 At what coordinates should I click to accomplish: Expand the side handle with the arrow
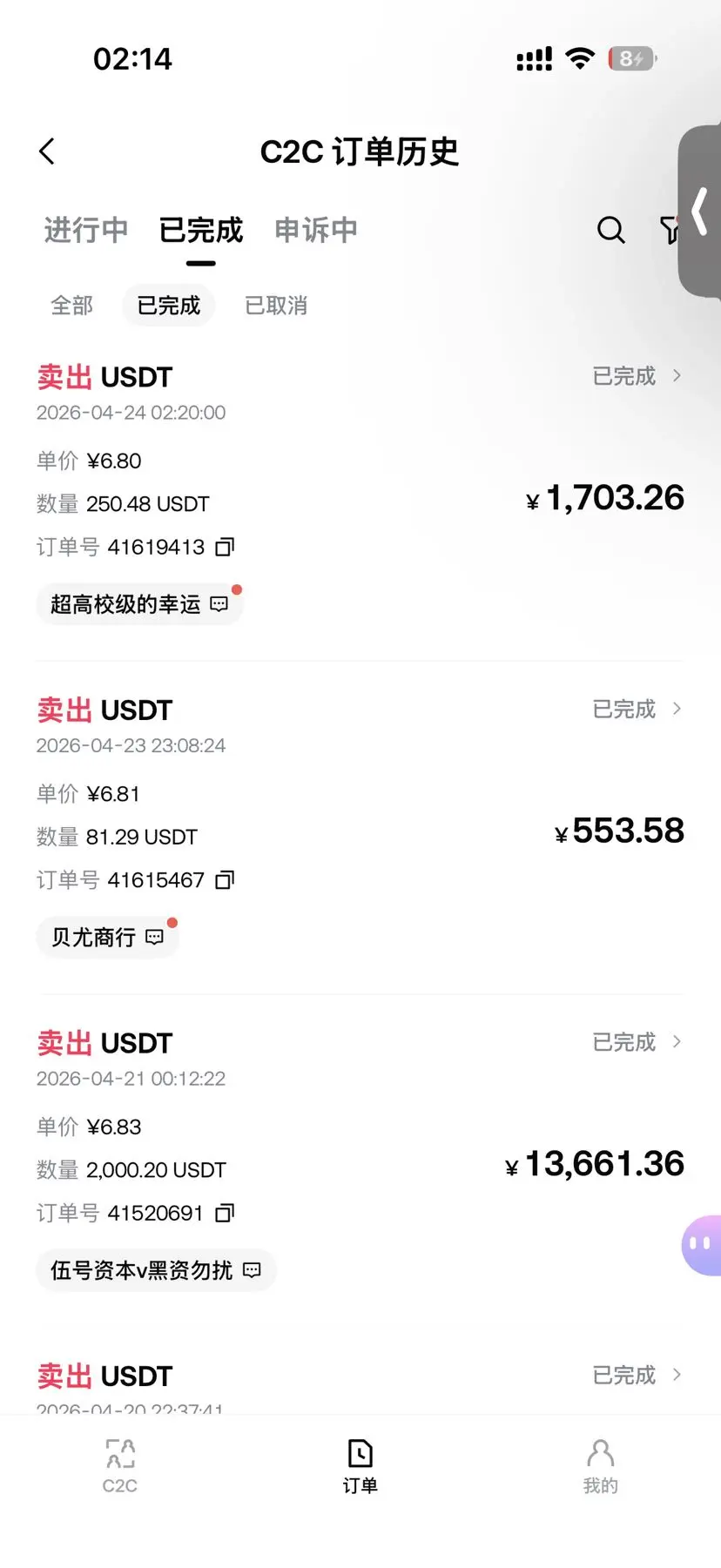click(699, 212)
